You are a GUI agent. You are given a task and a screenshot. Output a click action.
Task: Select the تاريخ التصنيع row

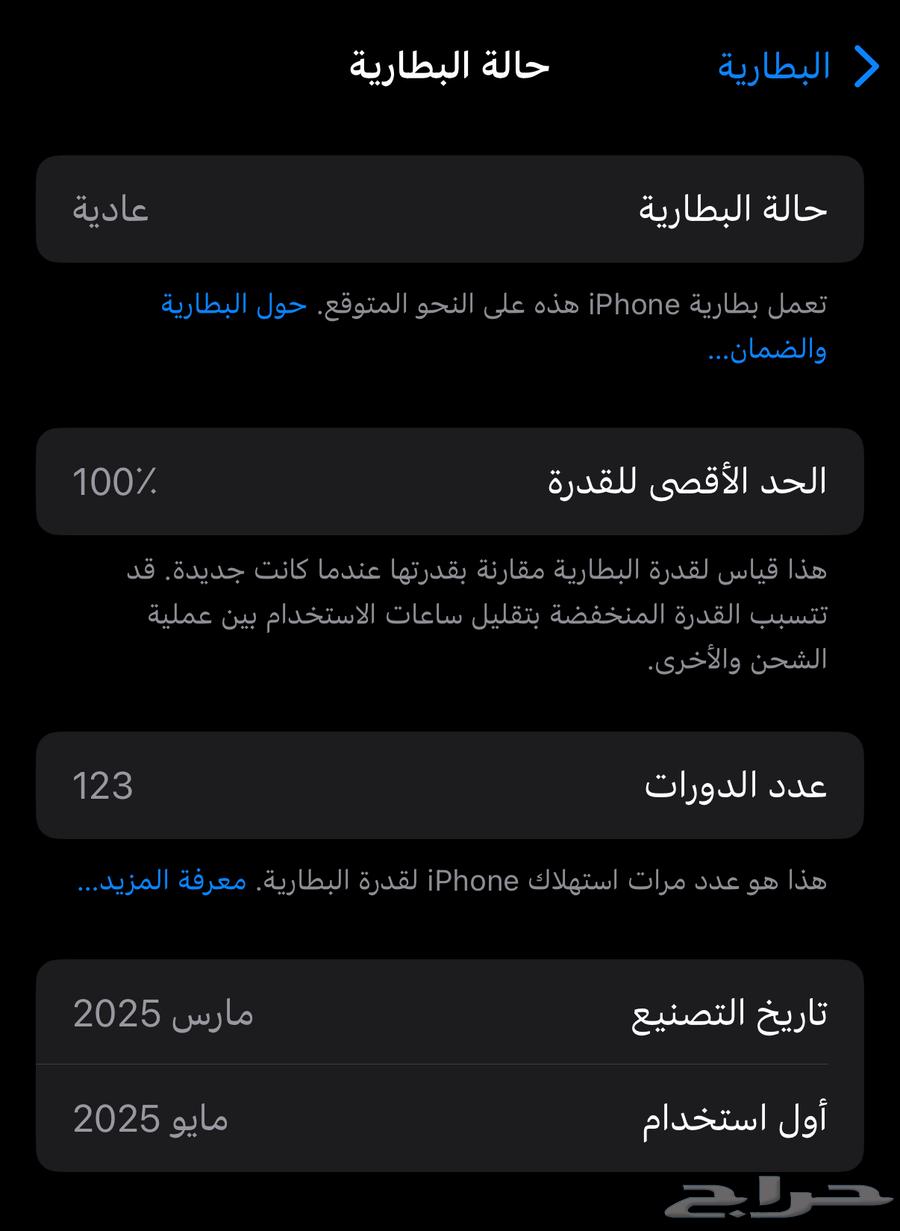pyautogui.click(x=450, y=1012)
